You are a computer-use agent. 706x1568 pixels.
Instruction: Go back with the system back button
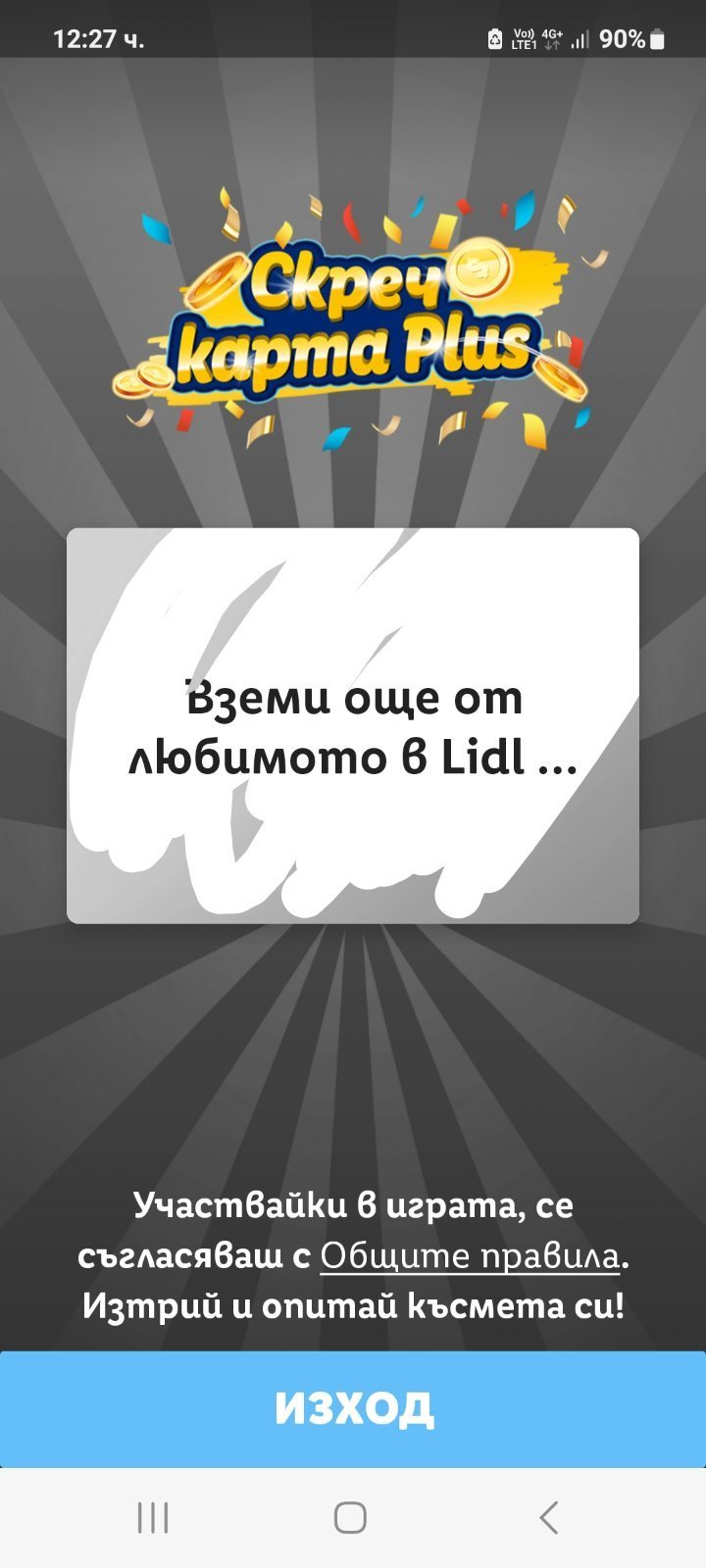tap(549, 1518)
